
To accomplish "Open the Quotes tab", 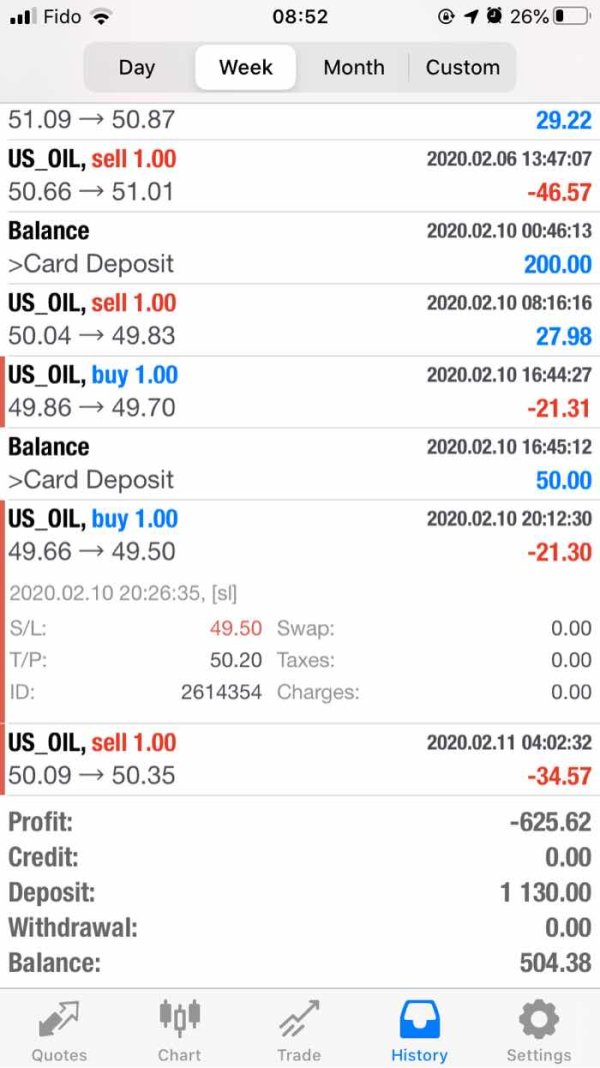I will click(x=59, y=1030).
